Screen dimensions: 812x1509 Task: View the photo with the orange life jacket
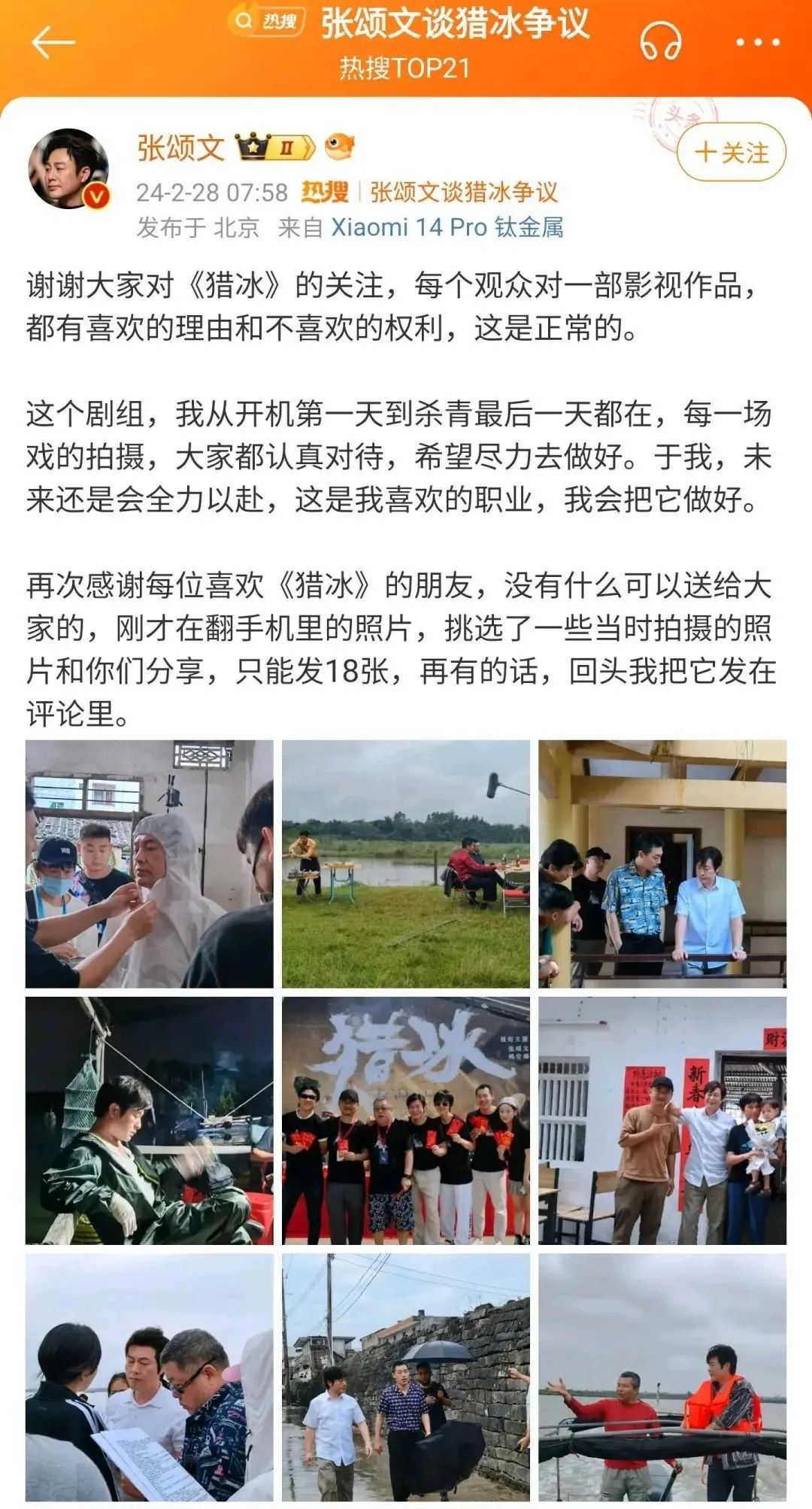(x=662, y=1377)
